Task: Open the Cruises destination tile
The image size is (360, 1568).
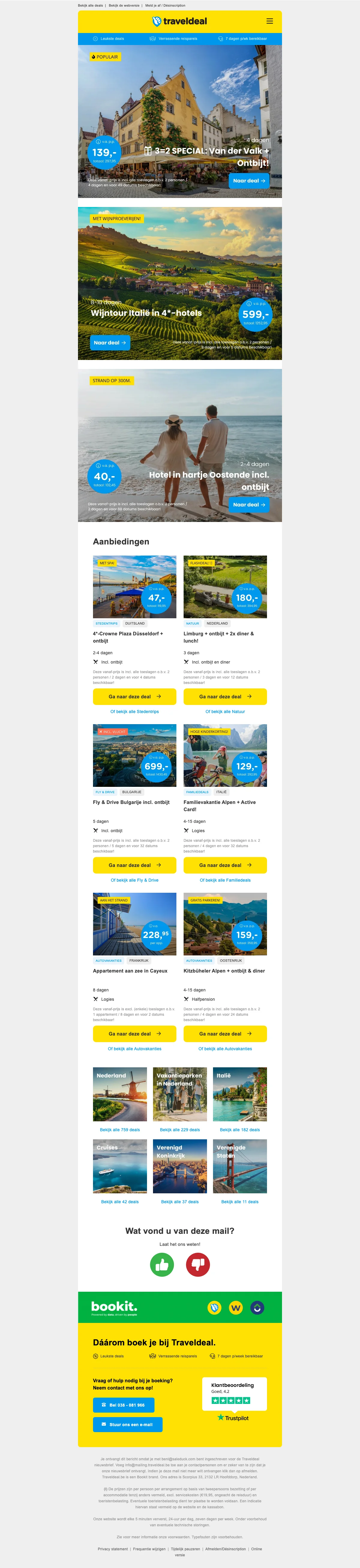Action: [120, 1166]
